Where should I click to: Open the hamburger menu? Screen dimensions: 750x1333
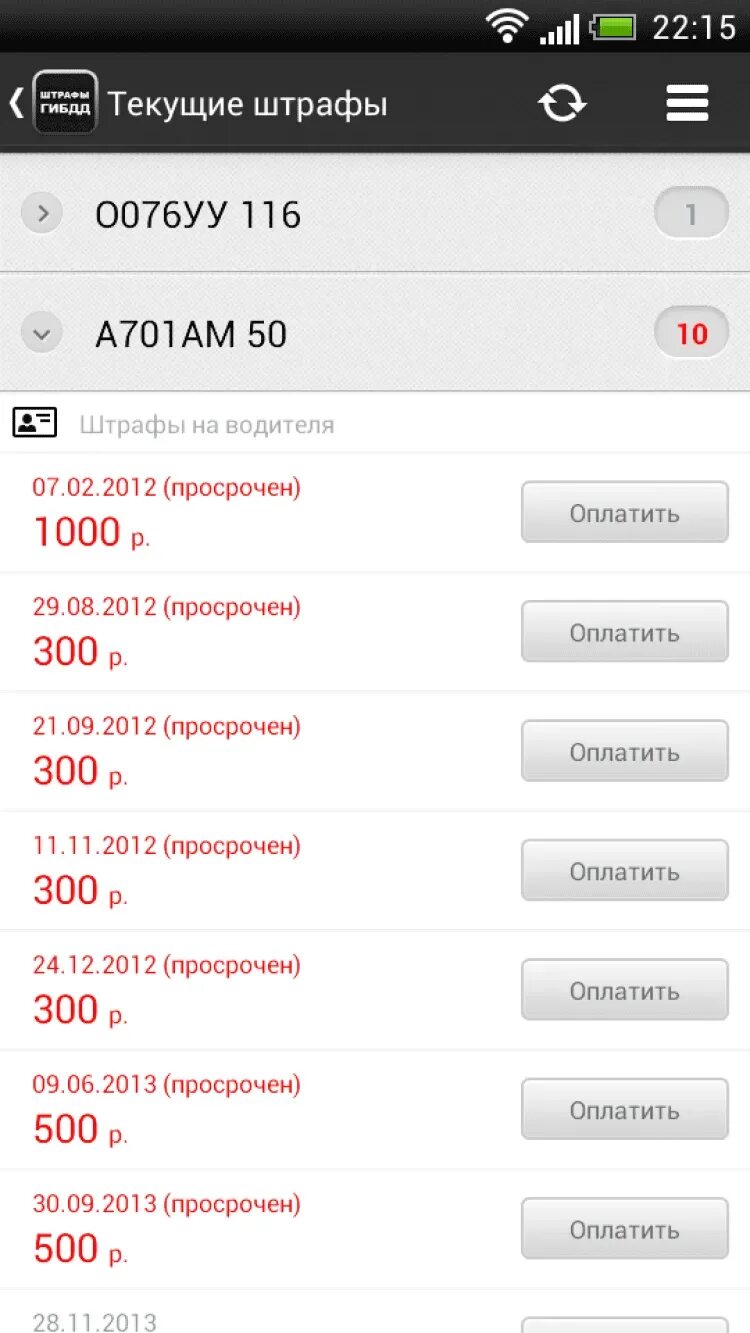point(687,103)
